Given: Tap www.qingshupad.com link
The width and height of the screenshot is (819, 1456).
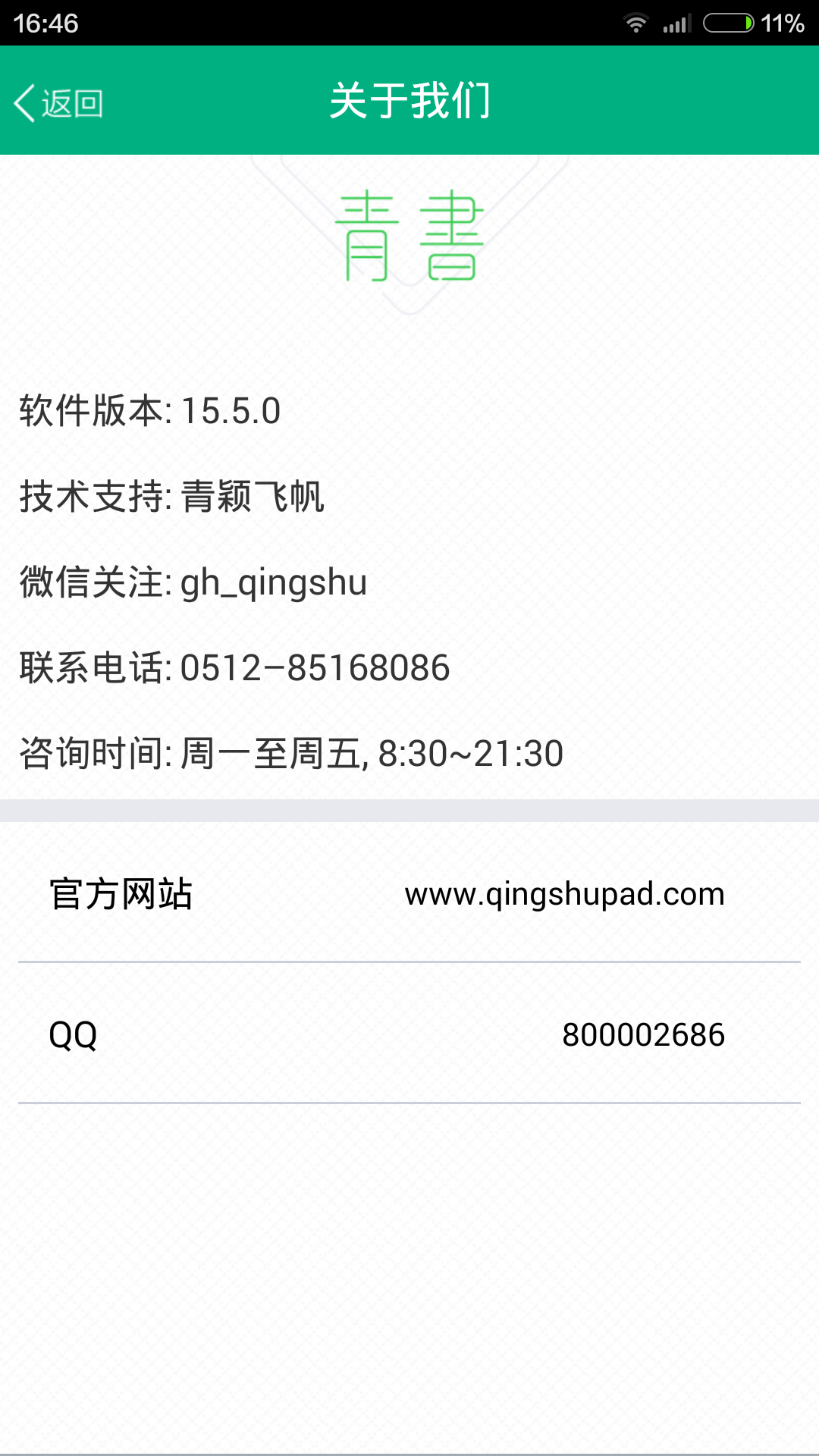Looking at the screenshot, I should [564, 895].
